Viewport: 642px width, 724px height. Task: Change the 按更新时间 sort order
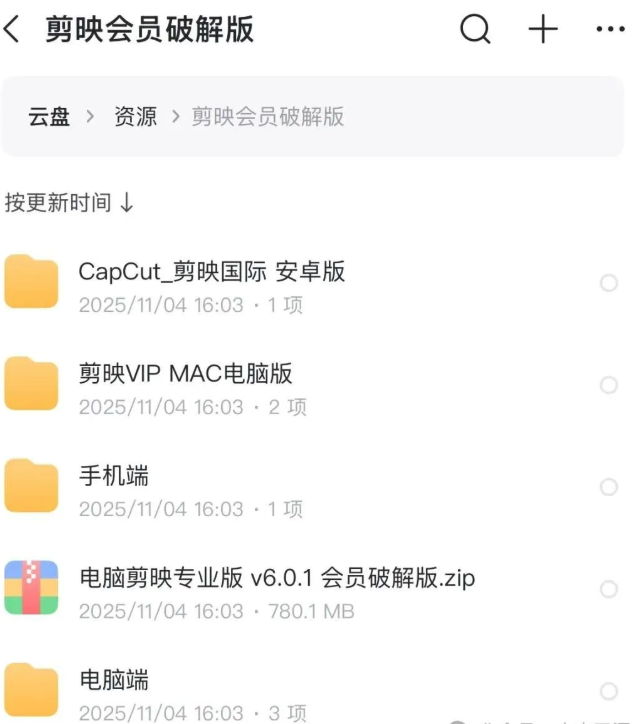coord(69,203)
